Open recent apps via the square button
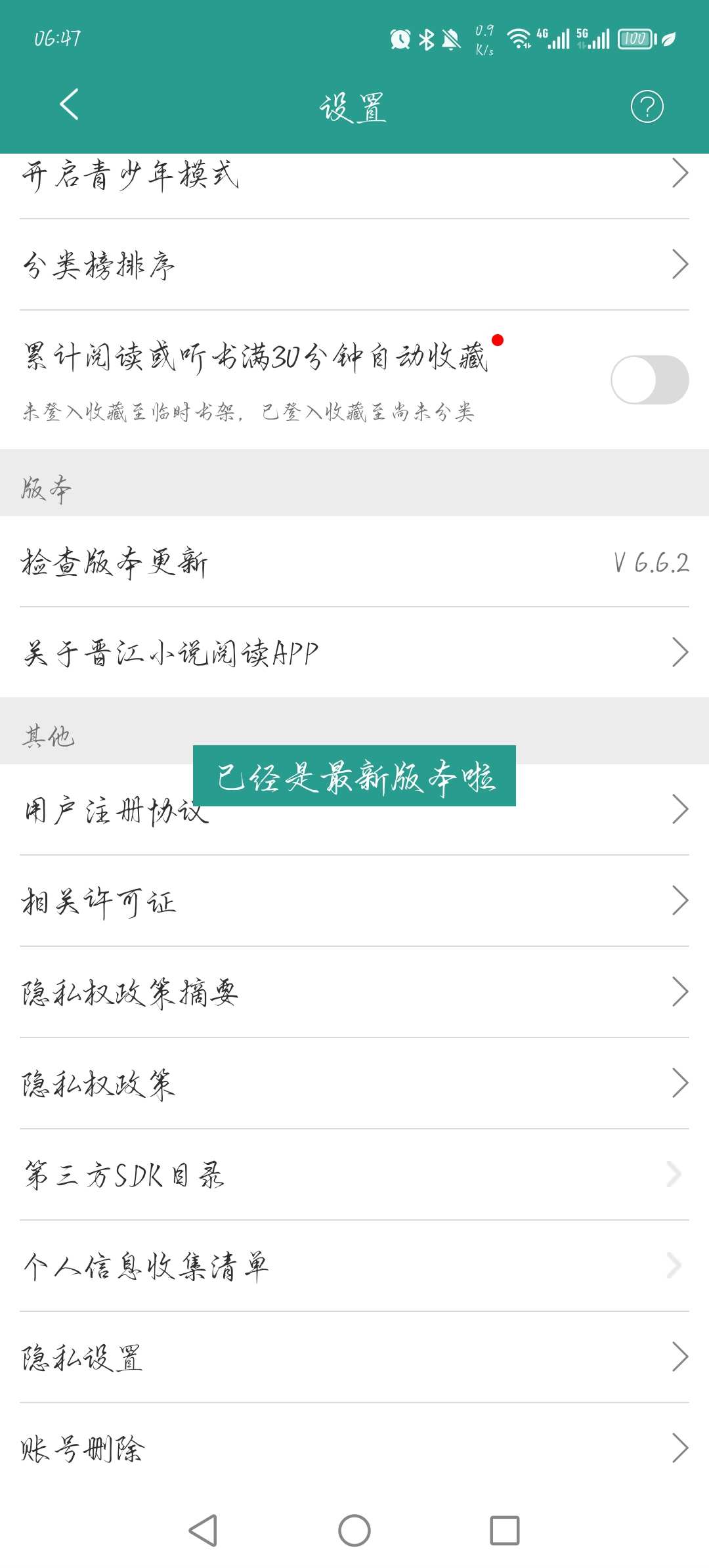The image size is (709, 1568). pos(505,1531)
